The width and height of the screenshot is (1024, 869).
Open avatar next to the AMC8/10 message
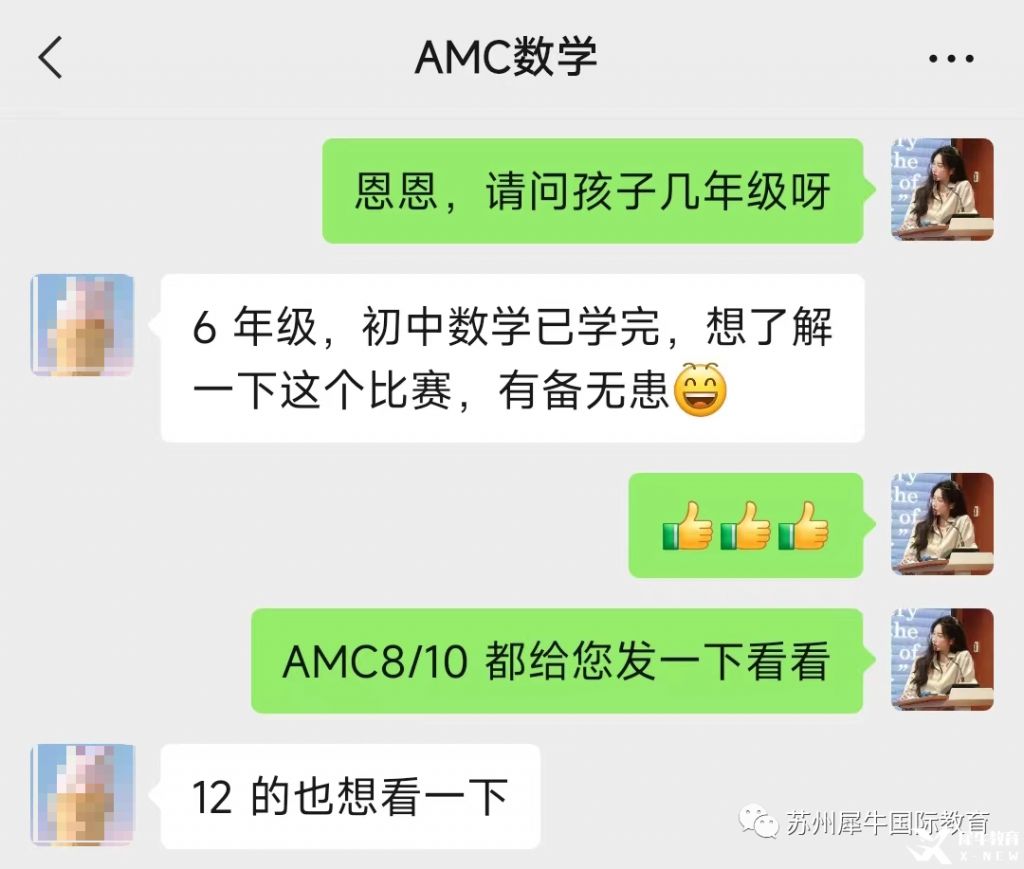[x=942, y=659]
